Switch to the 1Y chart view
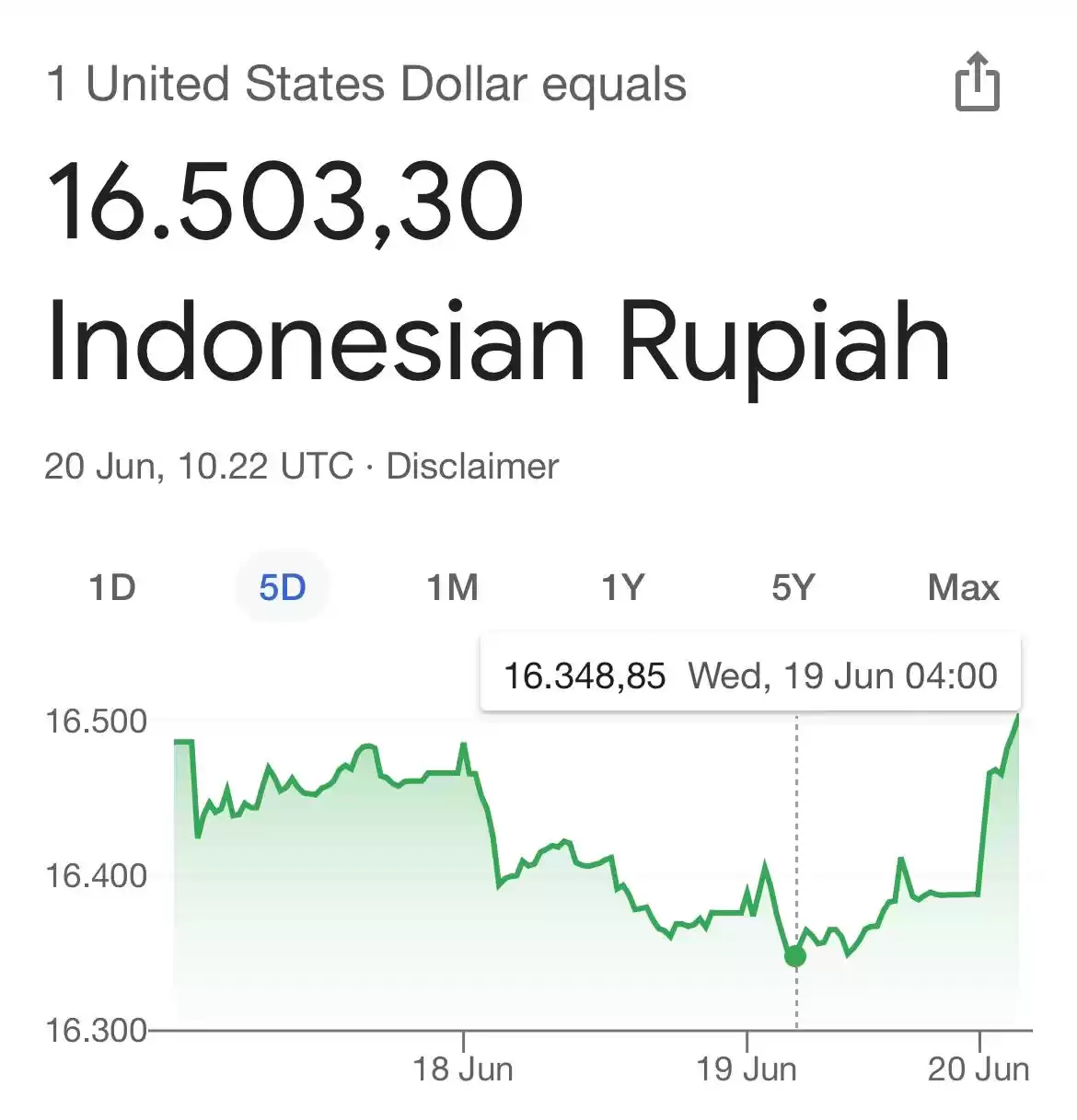 pos(623,587)
